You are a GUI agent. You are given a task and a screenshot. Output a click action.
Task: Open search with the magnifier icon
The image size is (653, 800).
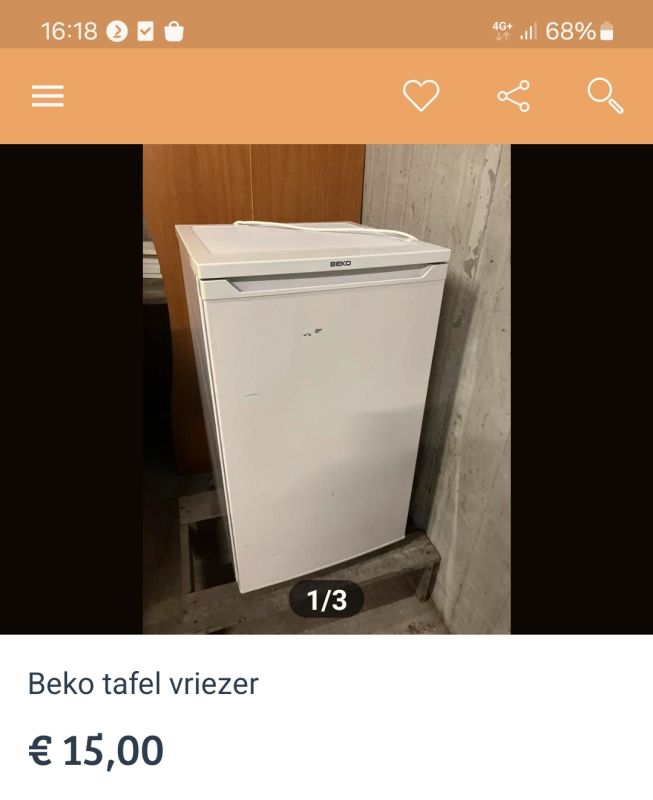coord(605,96)
